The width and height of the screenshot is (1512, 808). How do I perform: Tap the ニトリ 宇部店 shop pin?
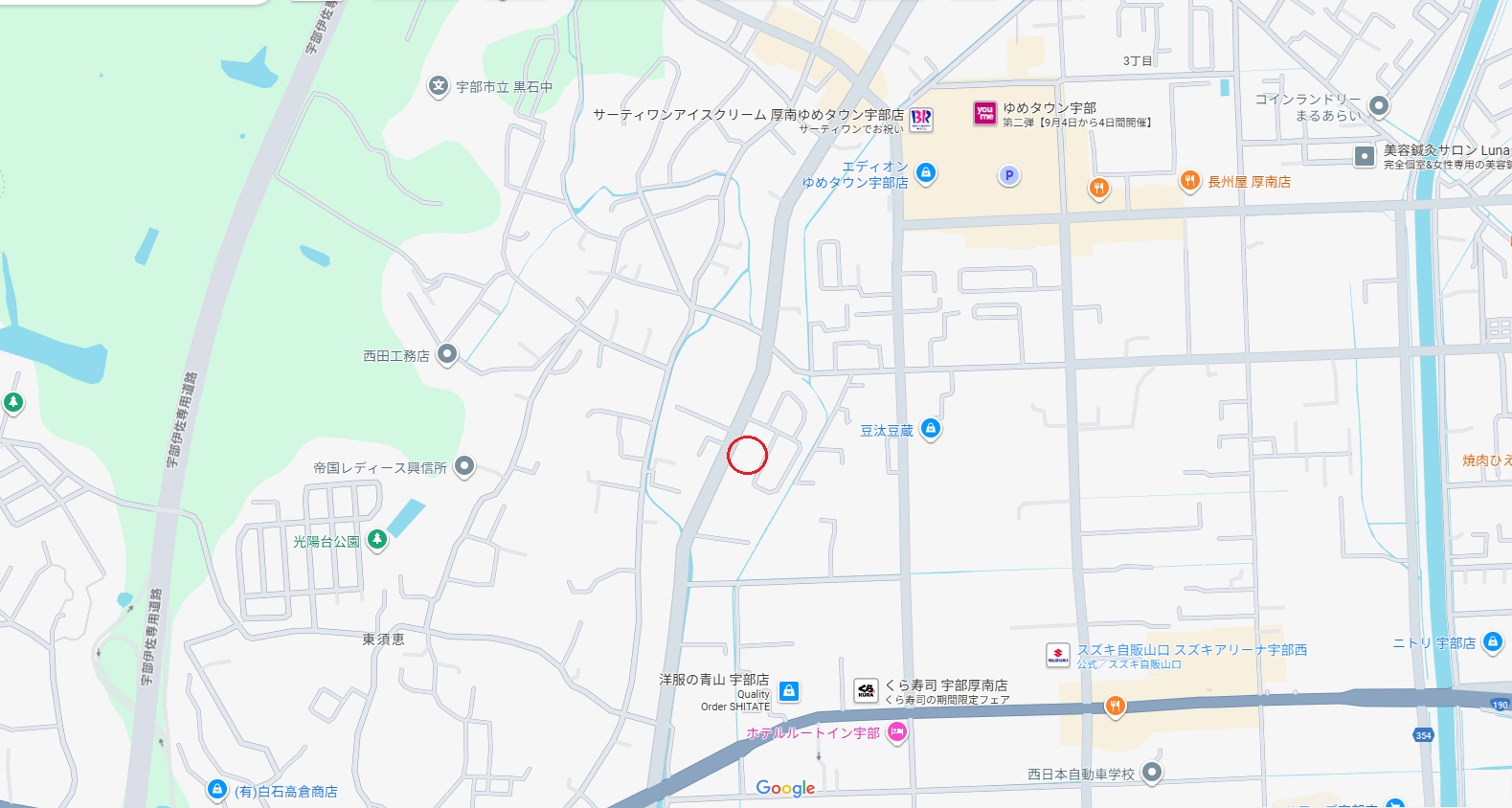click(1492, 642)
